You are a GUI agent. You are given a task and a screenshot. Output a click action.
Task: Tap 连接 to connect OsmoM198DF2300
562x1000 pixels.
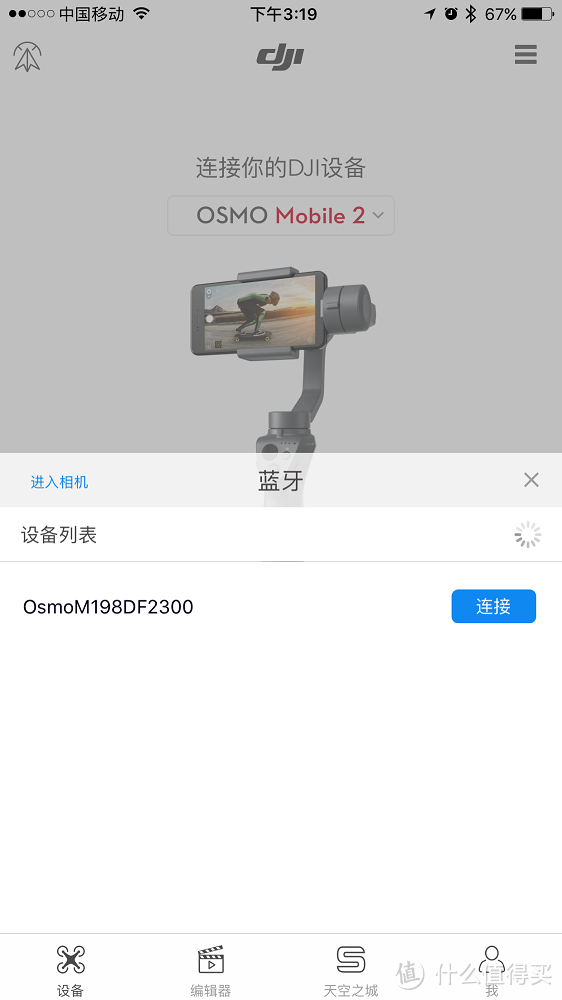click(494, 606)
